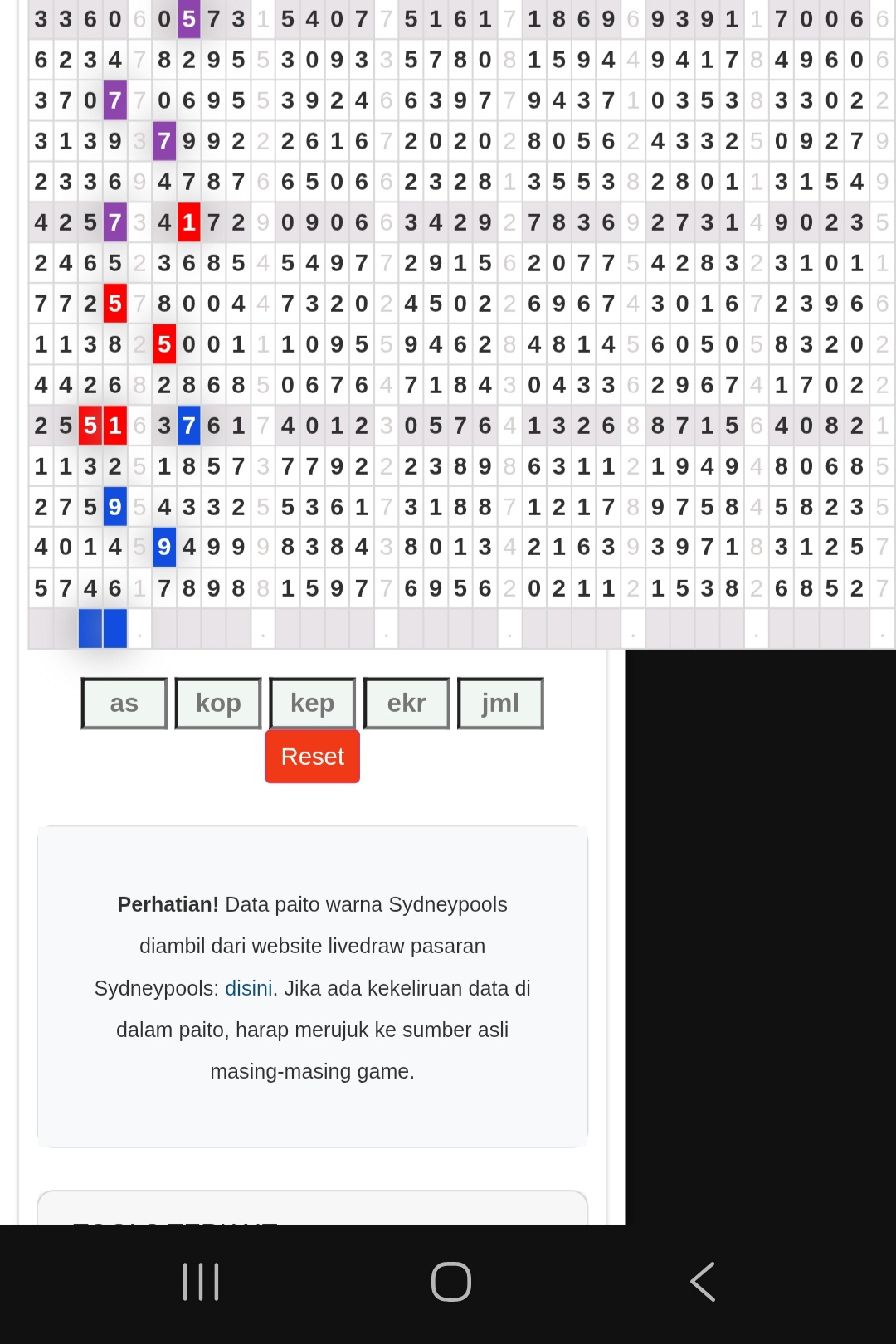Choose the 'kep' filter button
The image size is (896, 1344).
point(313,704)
